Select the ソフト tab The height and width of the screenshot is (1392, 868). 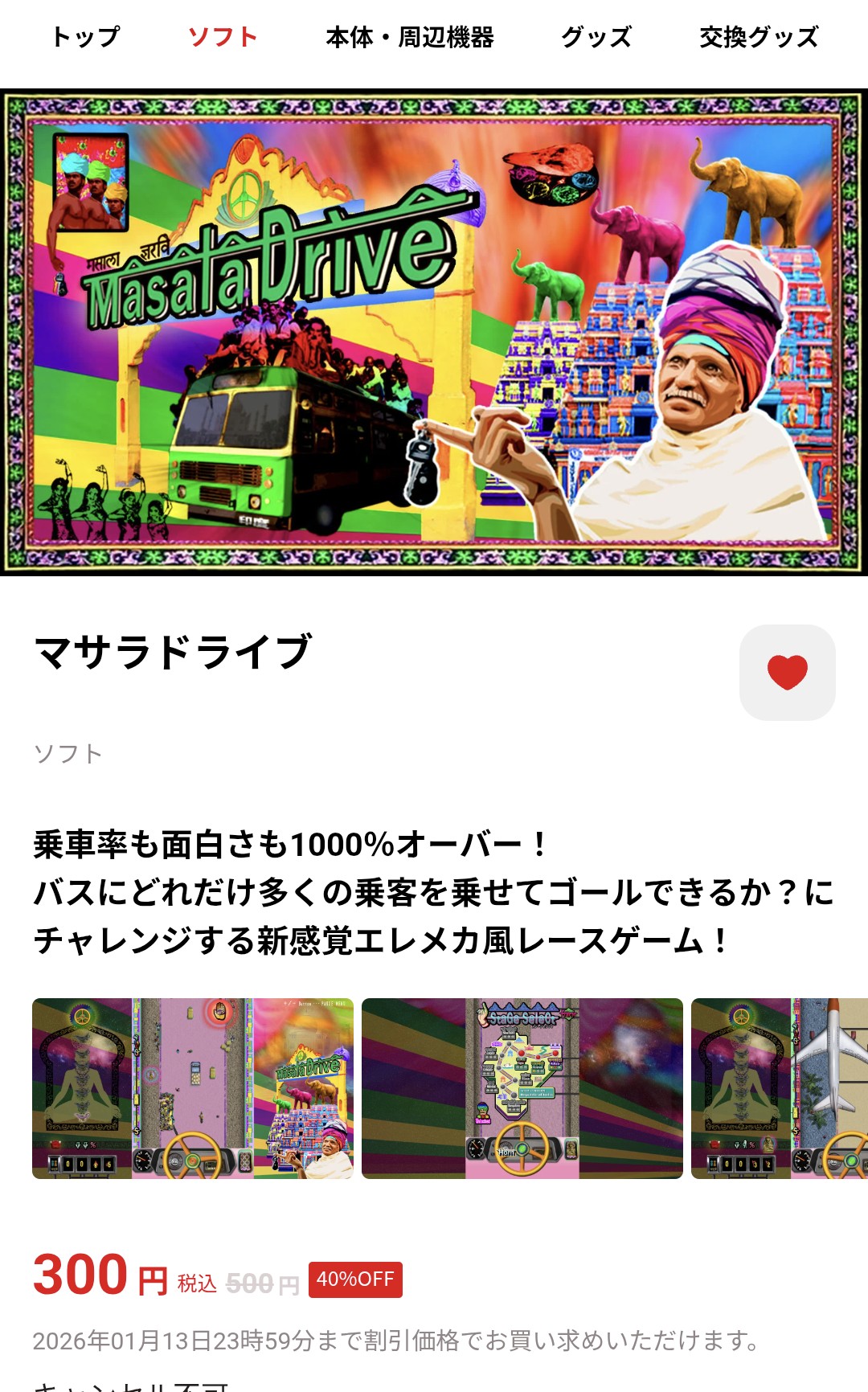coord(223,37)
